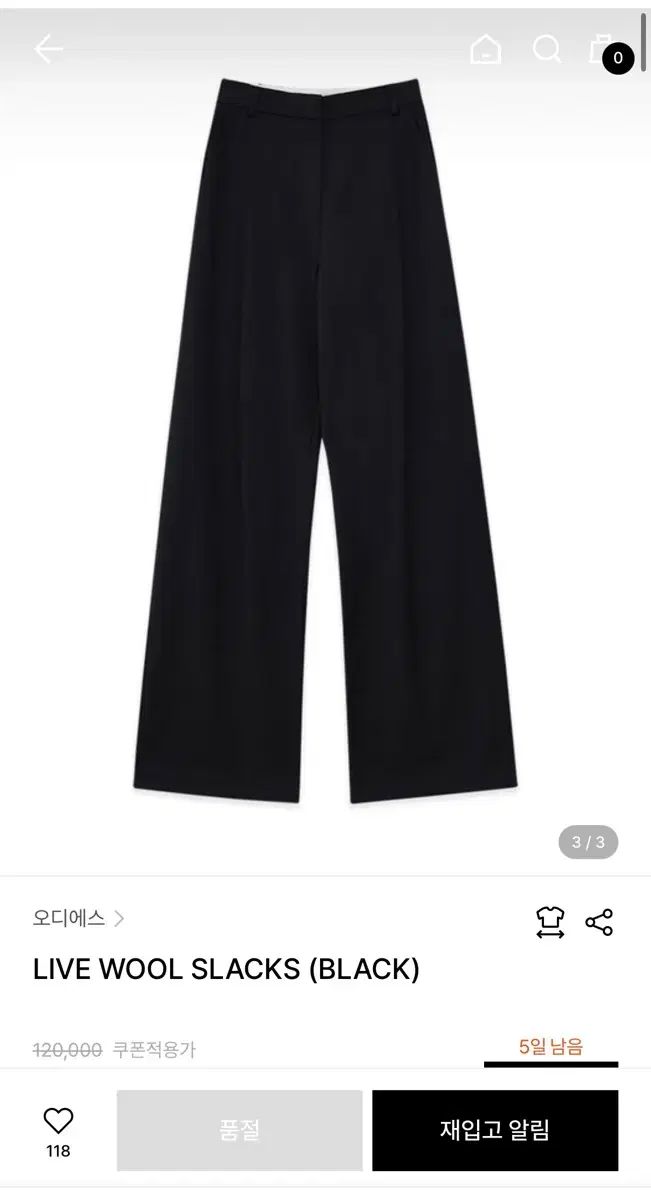Viewport: 651px width, 1200px height.
Task: Open the size guide shirt icon
Action: (550, 922)
